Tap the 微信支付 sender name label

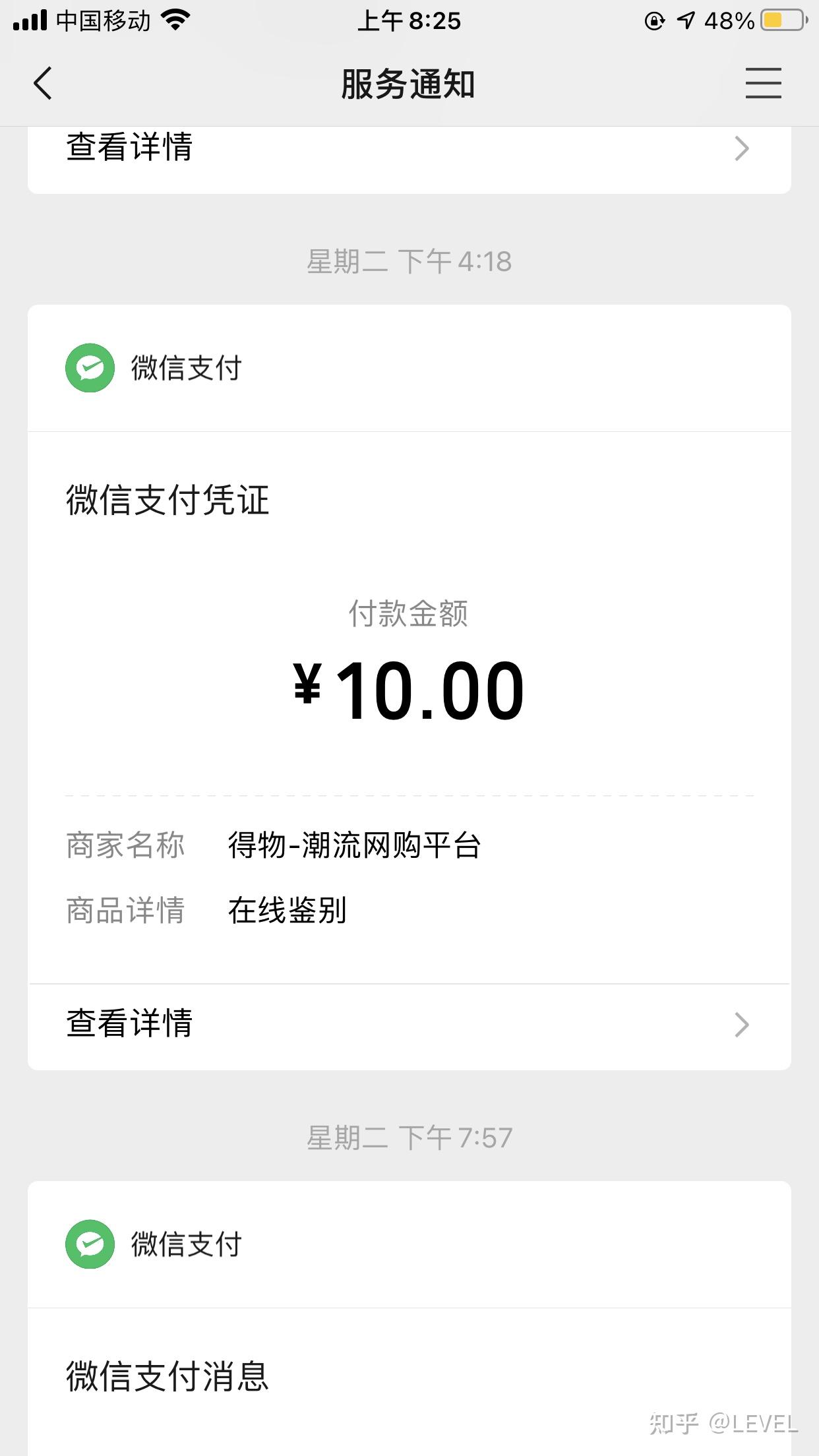pos(186,369)
